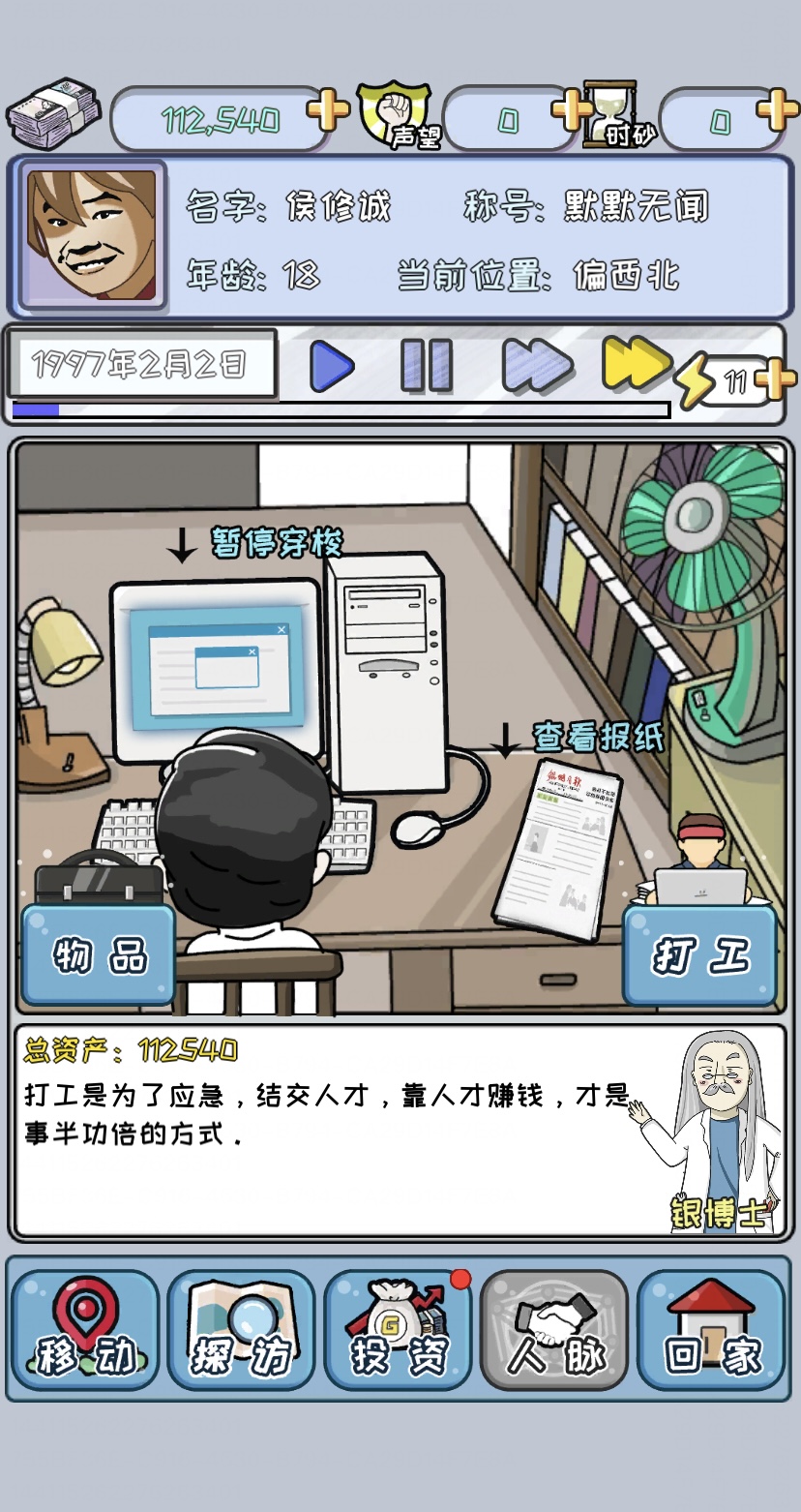
Task: Set time to yellow double-fast-forward speed
Action: tap(636, 362)
